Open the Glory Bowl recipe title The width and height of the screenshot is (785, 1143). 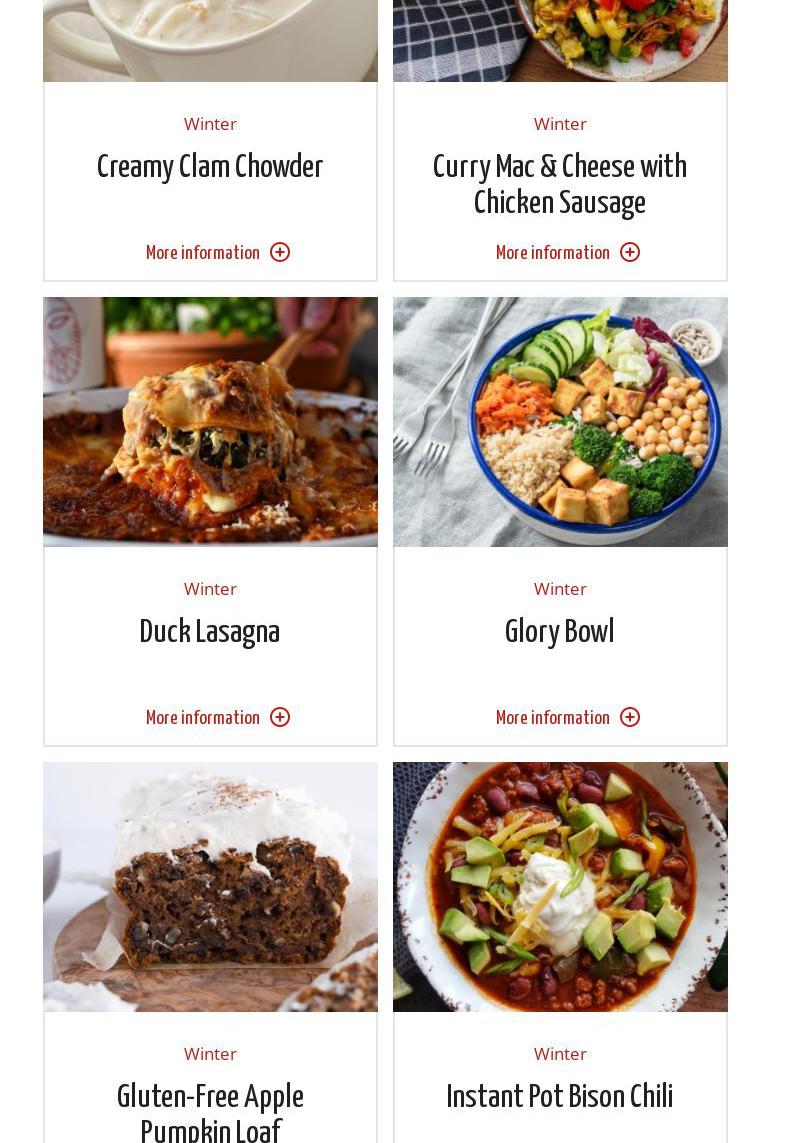click(560, 632)
